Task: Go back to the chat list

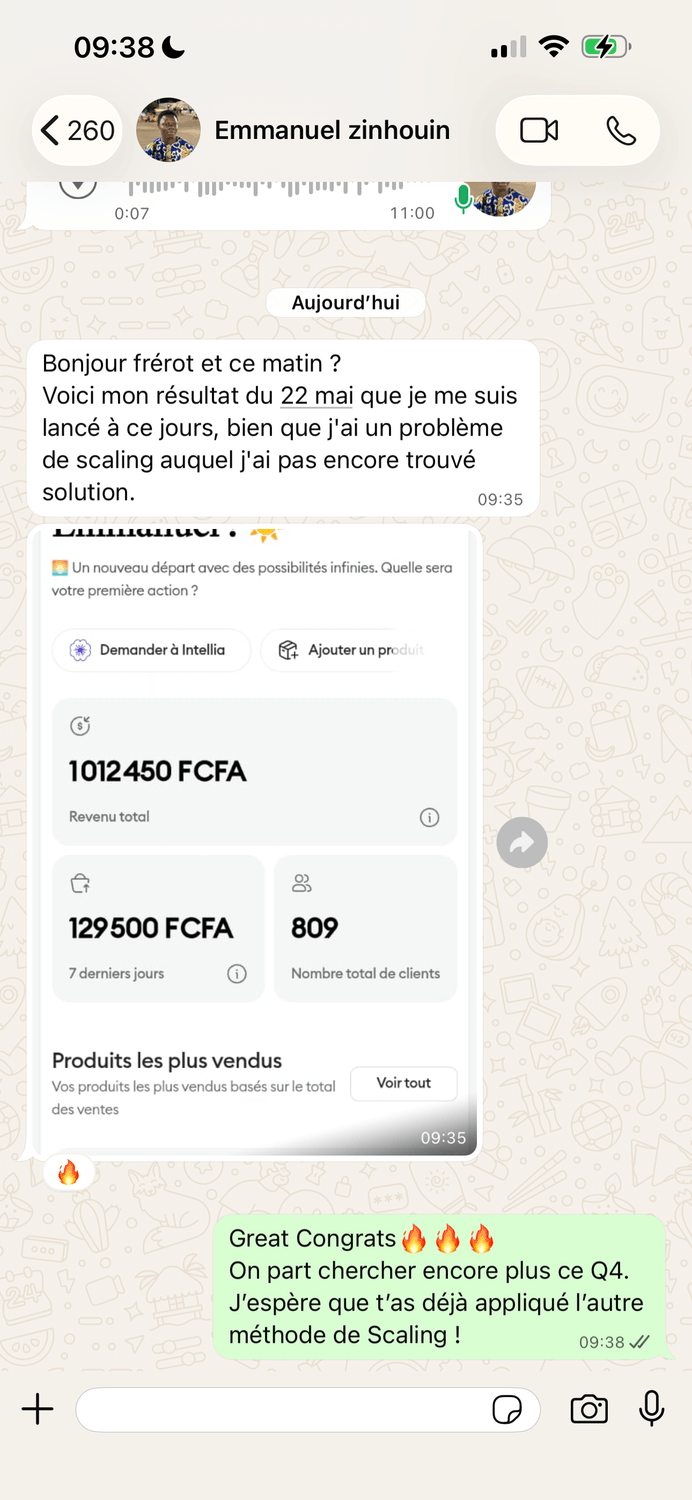Action: (77, 130)
